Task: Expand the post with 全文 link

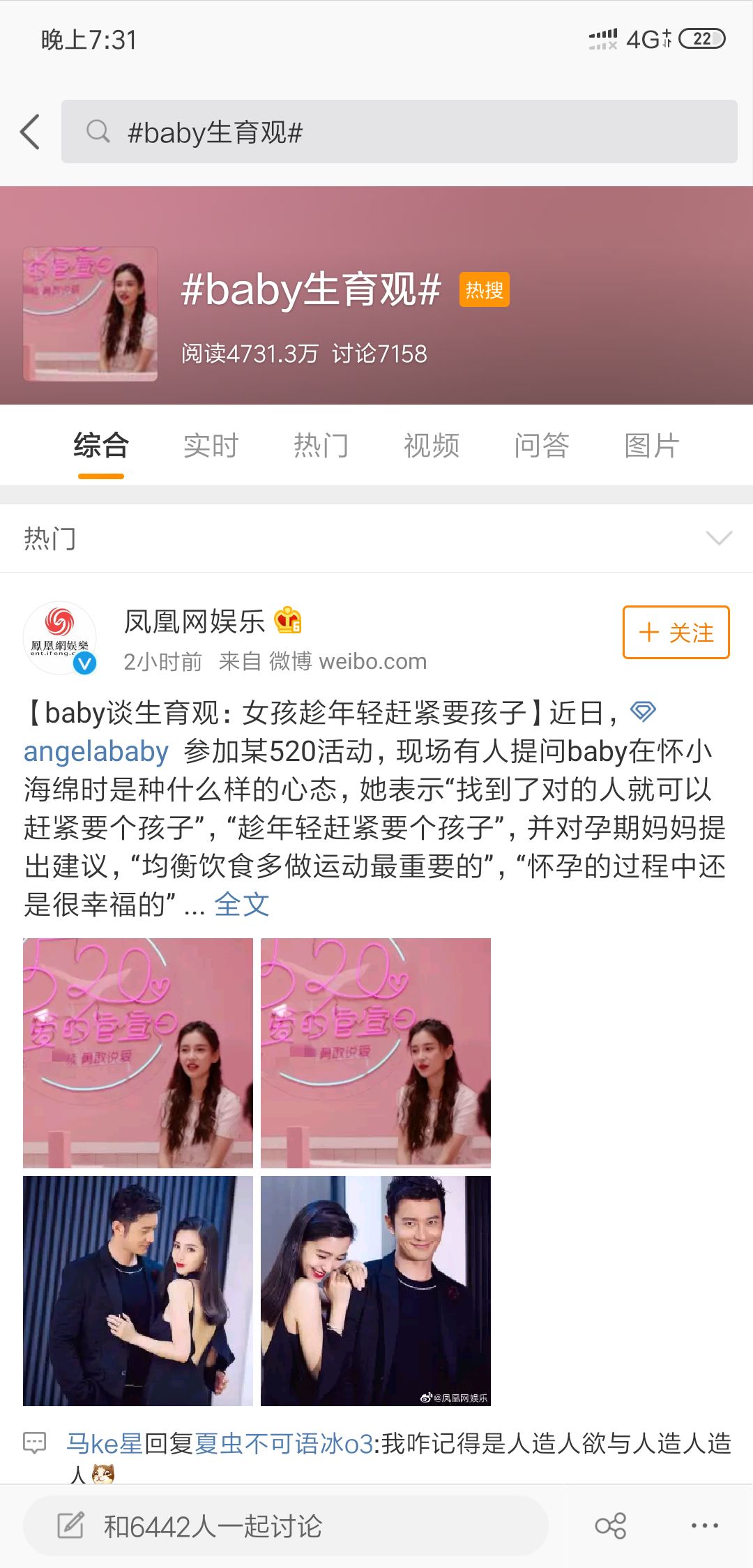Action: pos(241,905)
